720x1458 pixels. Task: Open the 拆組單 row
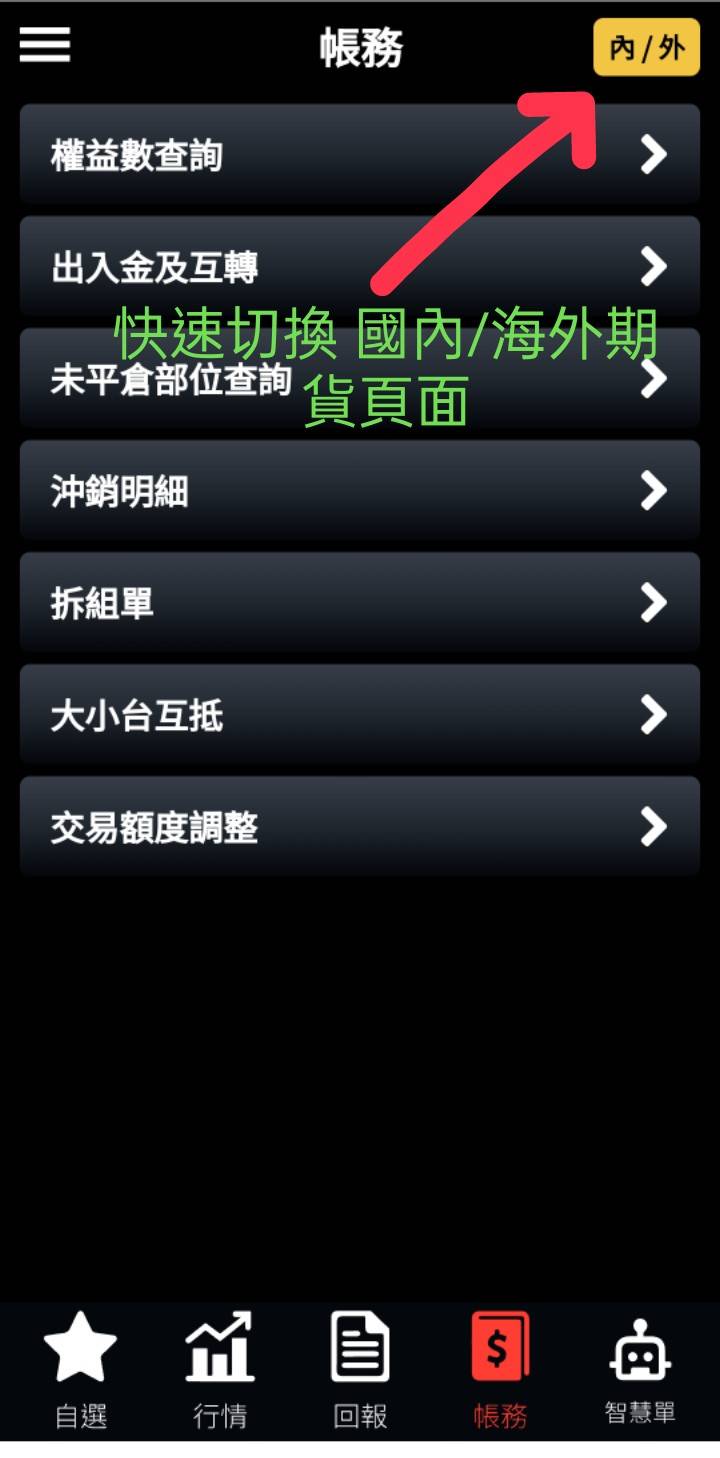359,603
